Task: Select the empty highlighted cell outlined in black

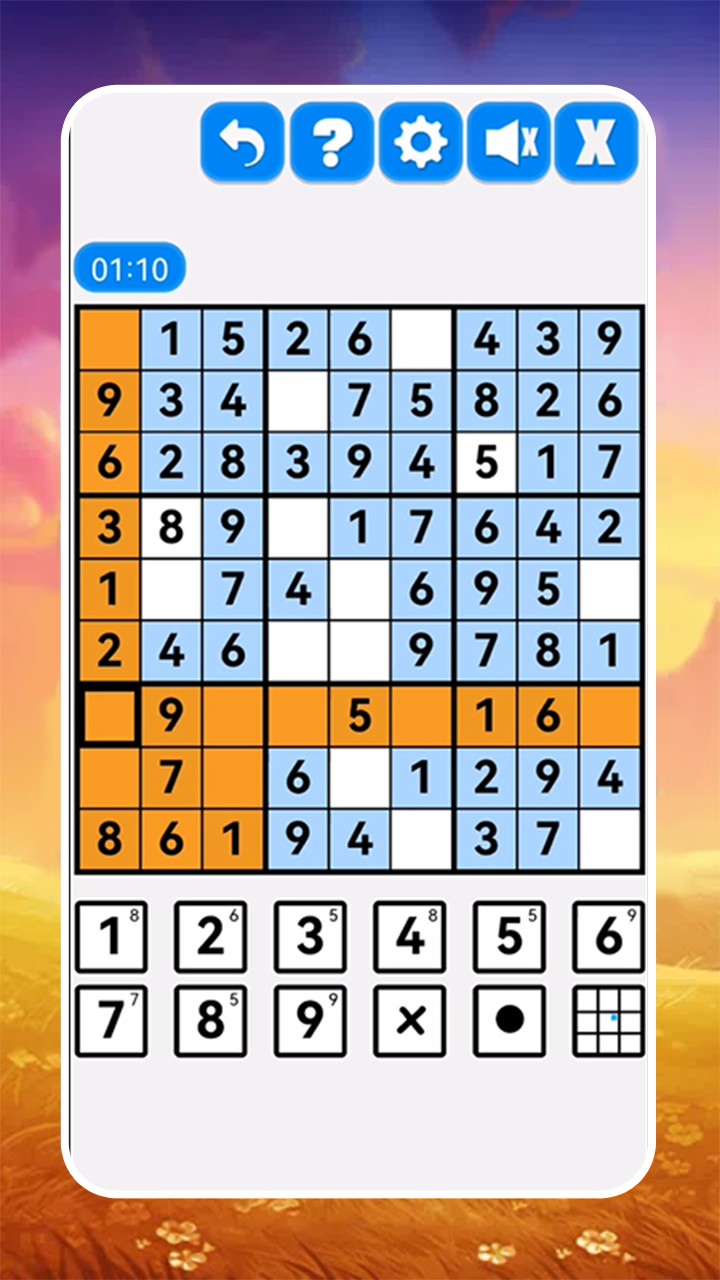Action: [x=110, y=715]
